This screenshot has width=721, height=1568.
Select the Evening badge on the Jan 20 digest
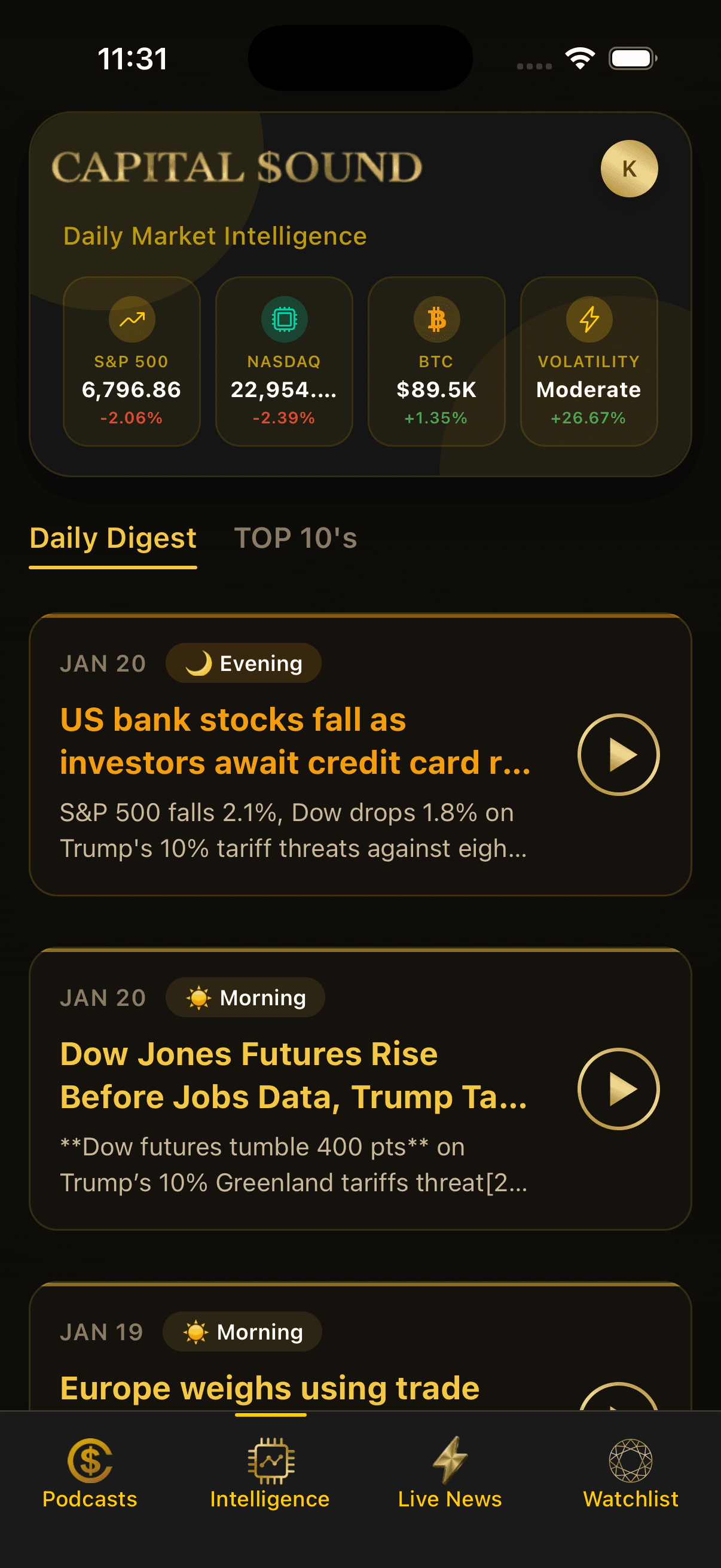(243, 663)
